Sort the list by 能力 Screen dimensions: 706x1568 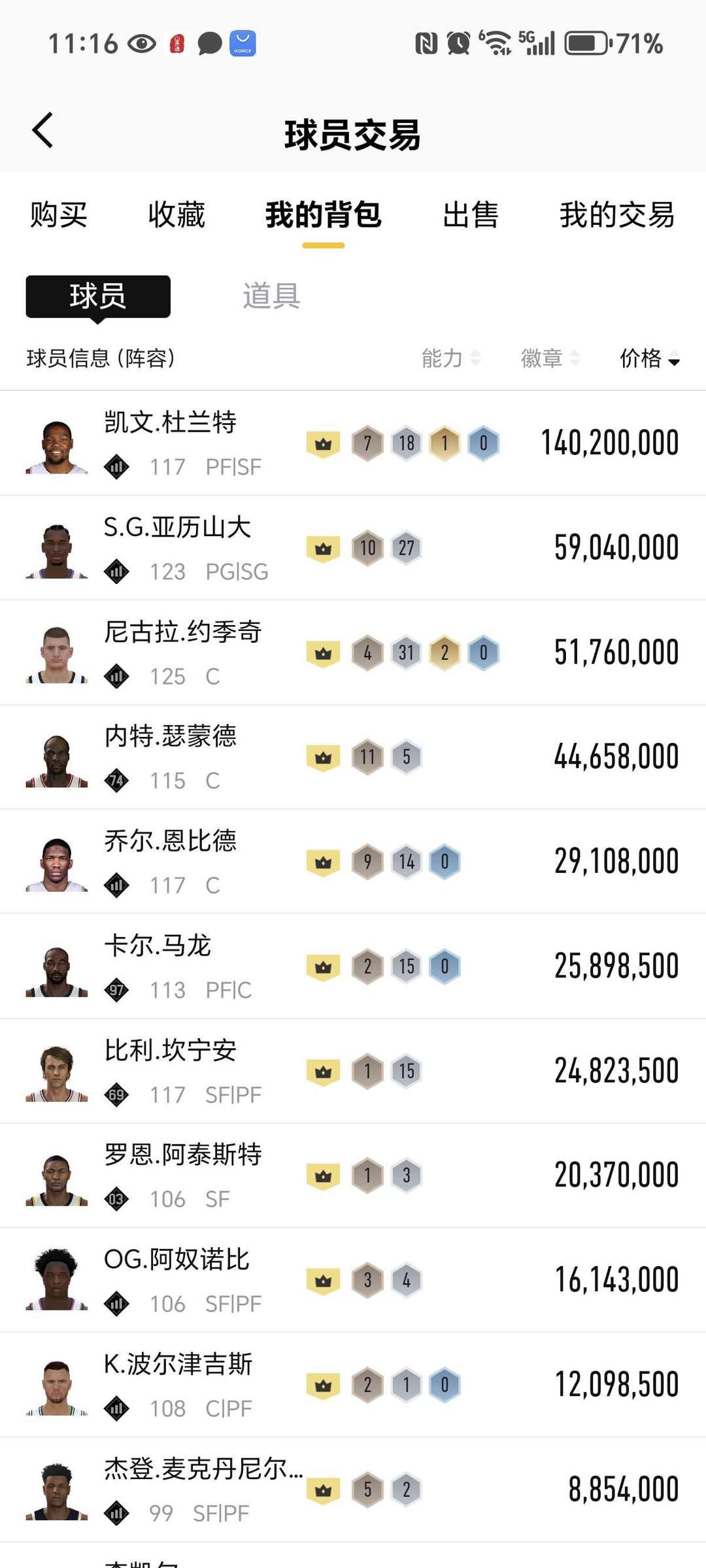tap(450, 358)
